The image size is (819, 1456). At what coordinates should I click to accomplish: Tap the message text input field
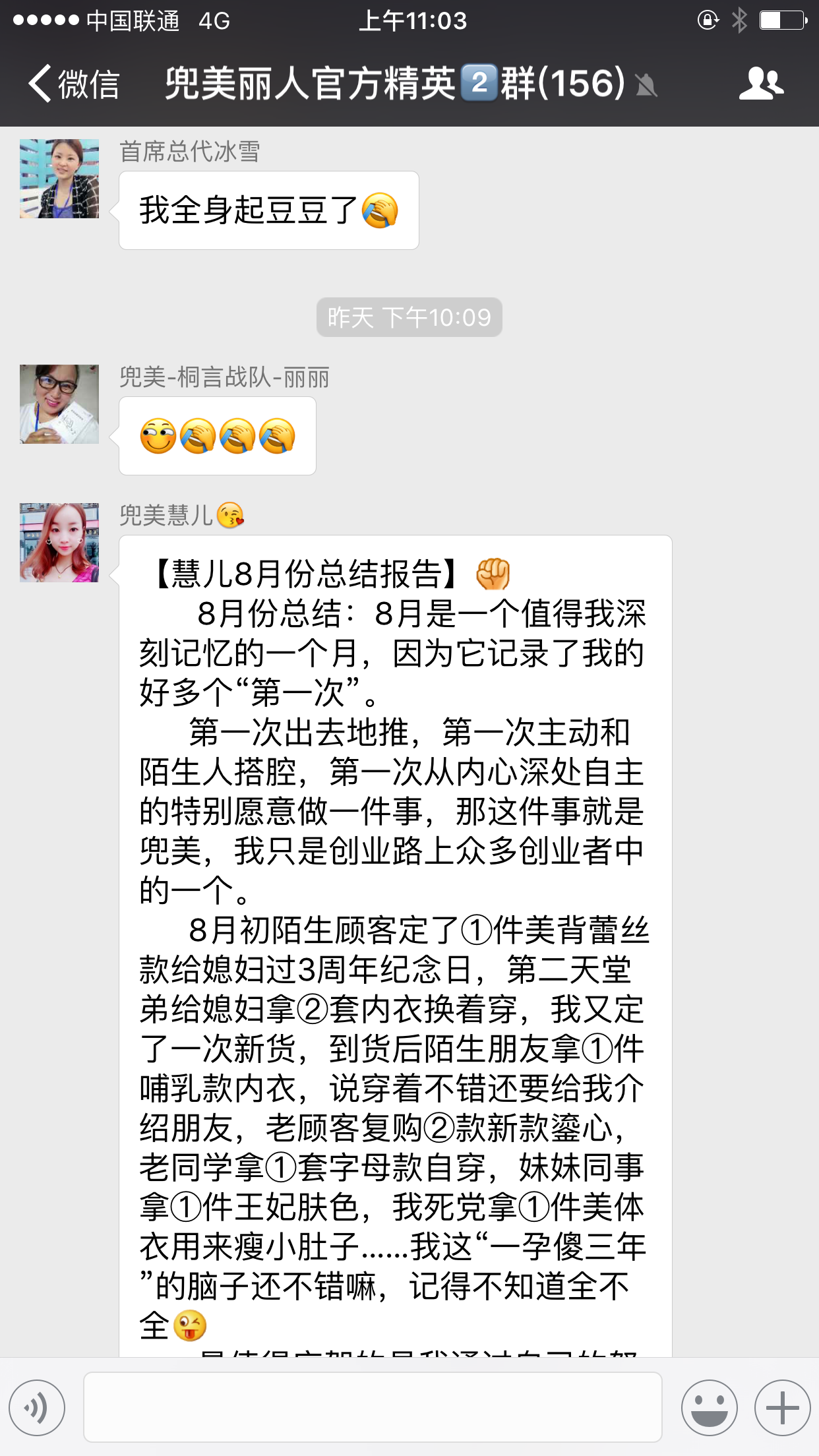(x=373, y=1407)
